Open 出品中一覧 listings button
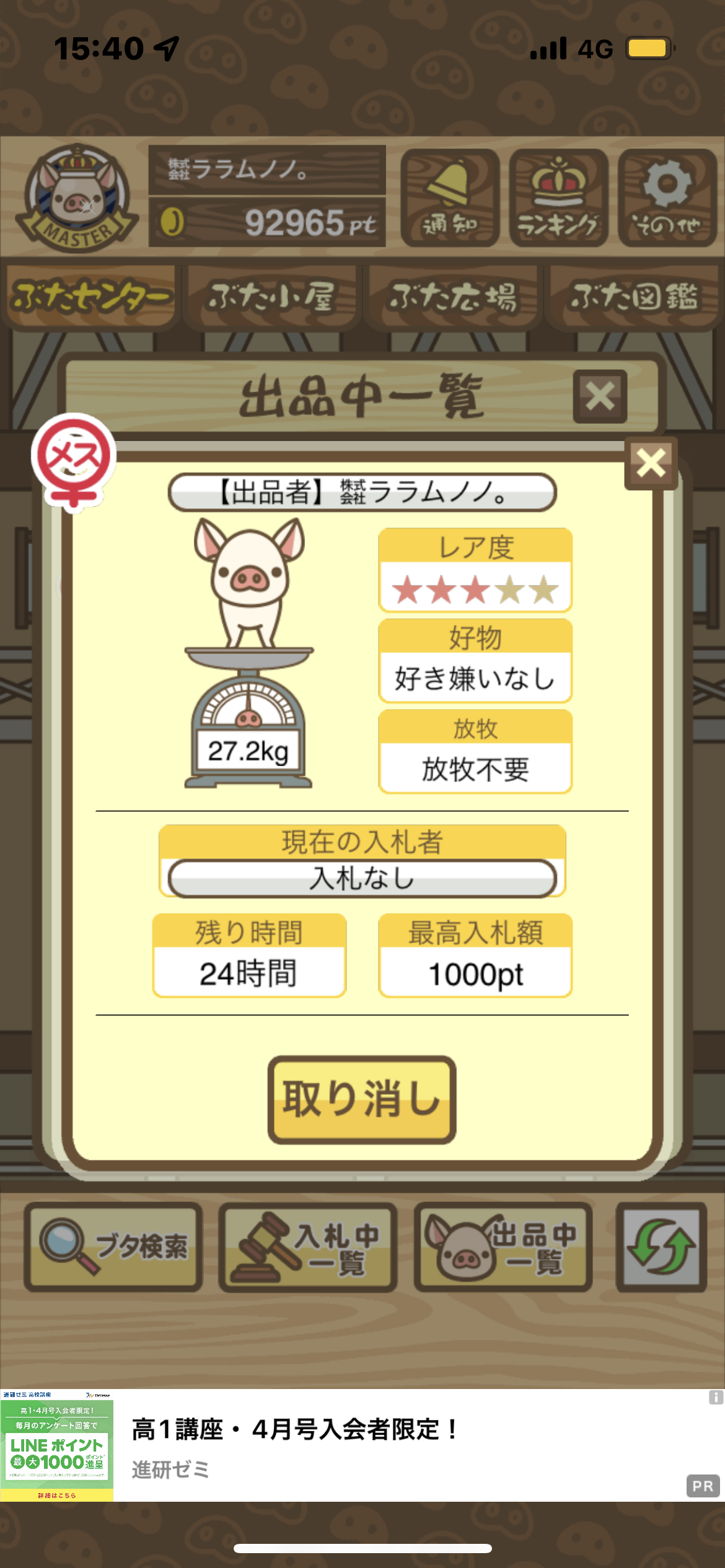 click(x=503, y=1247)
